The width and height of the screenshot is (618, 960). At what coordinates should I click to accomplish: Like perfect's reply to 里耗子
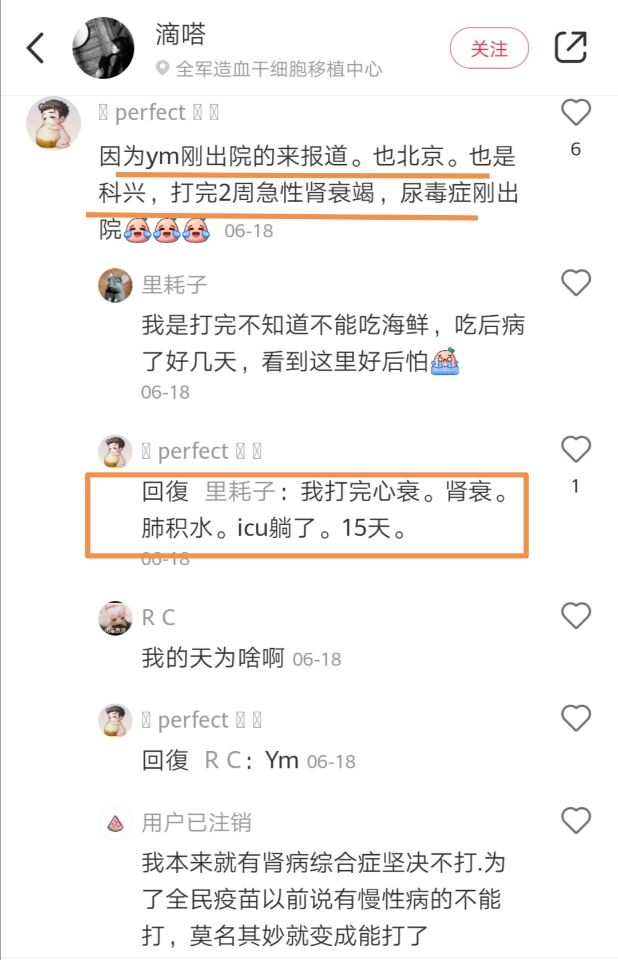575,448
